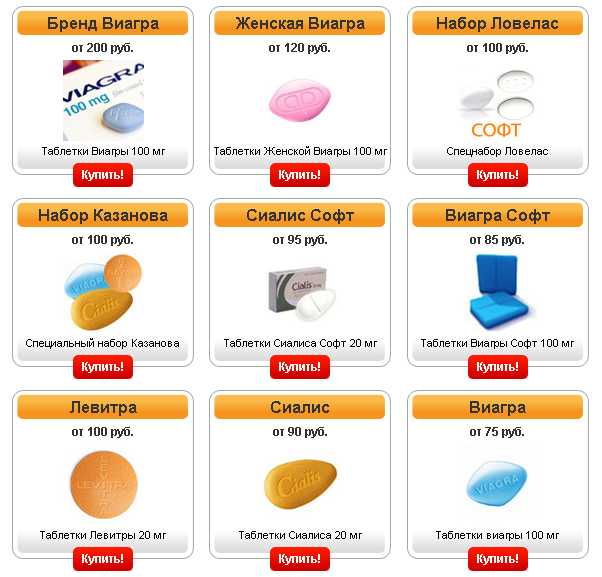602x577 pixels.
Task: Open the Виагра Софт title header
Action: [497, 215]
